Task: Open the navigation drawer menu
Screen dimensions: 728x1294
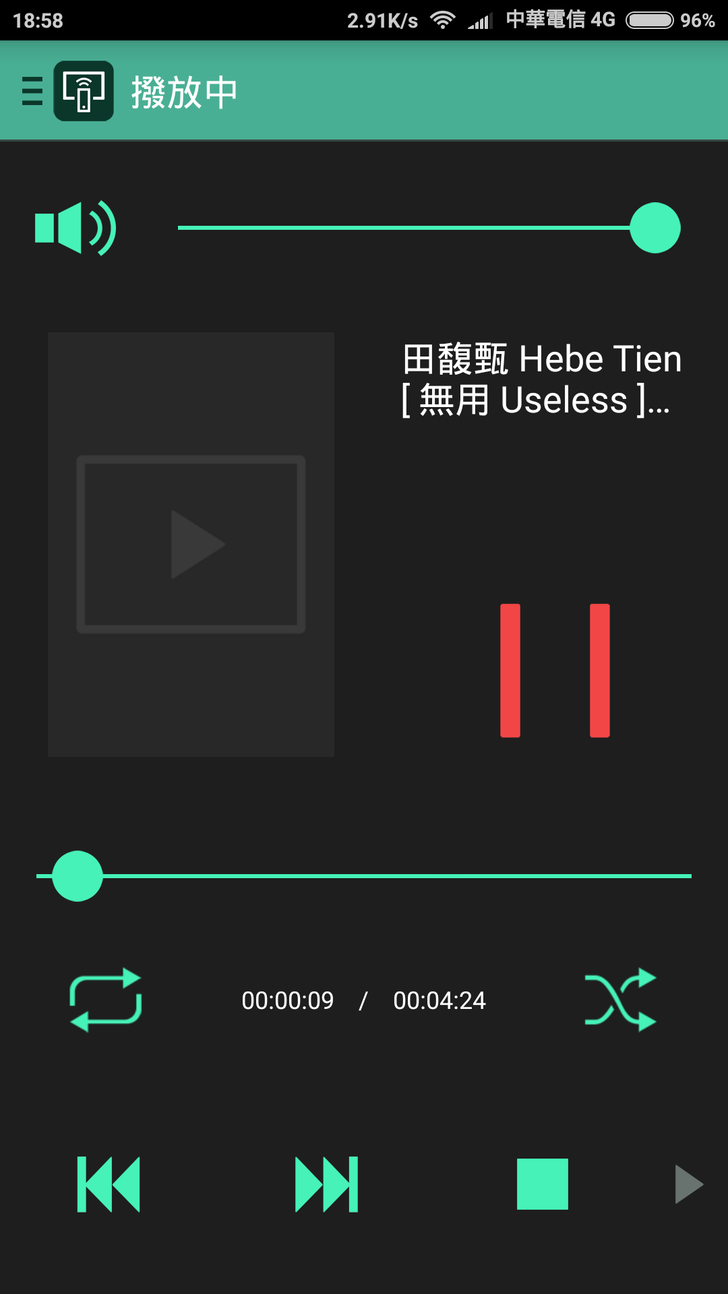Action: (32, 91)
